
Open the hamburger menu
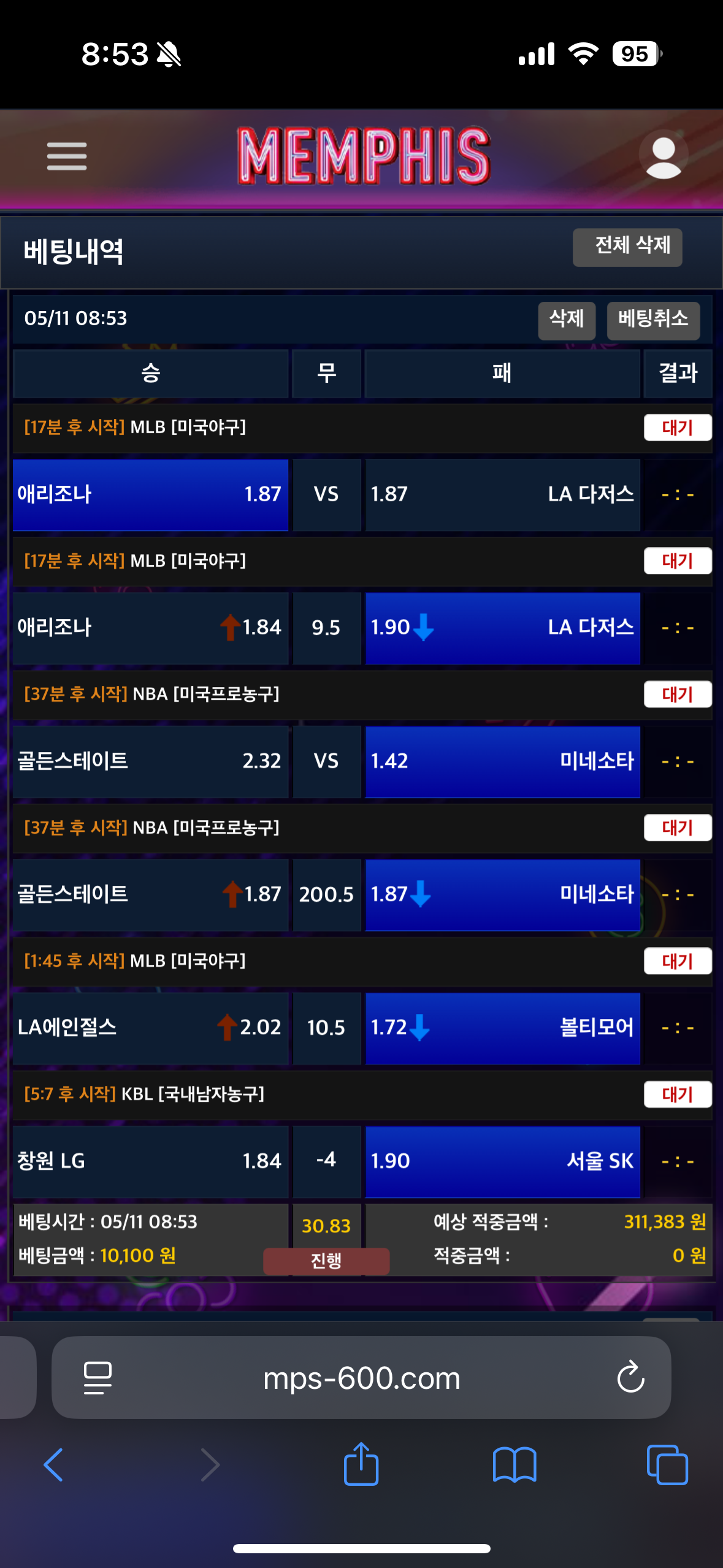tap(67, 156)
